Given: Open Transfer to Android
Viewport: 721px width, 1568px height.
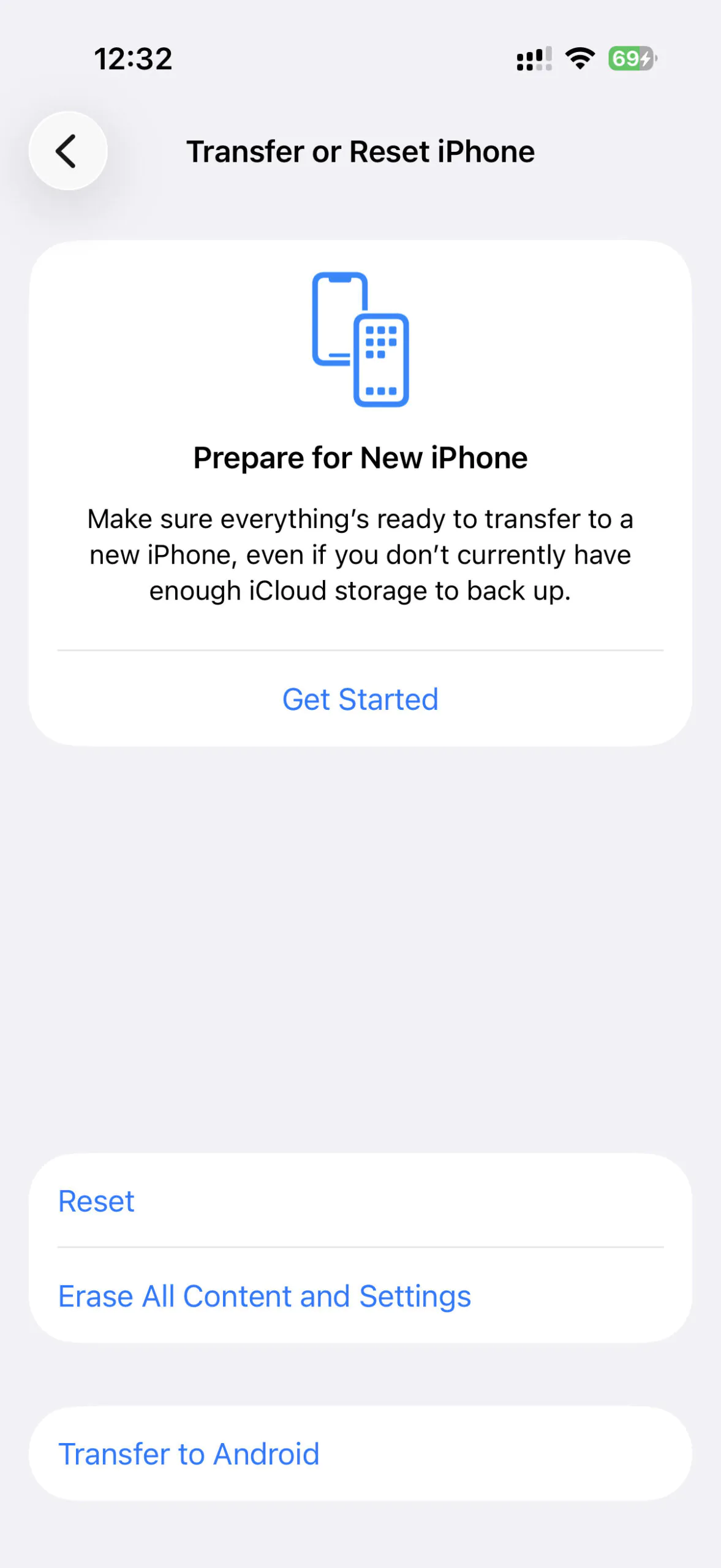Looking at the screenshot, I should coord(189,1453).
